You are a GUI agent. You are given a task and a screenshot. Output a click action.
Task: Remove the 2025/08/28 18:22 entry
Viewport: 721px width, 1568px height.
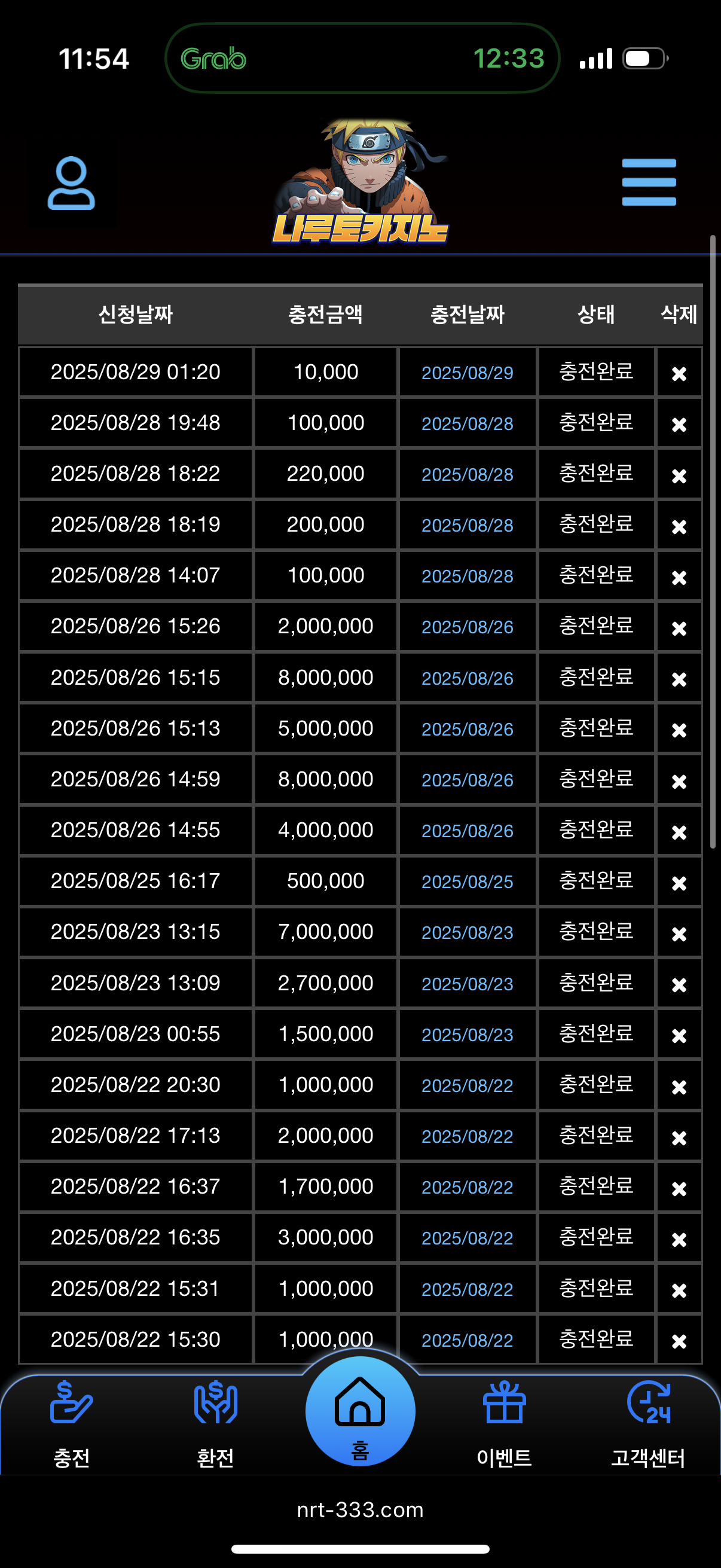click(x=679, y=475)
